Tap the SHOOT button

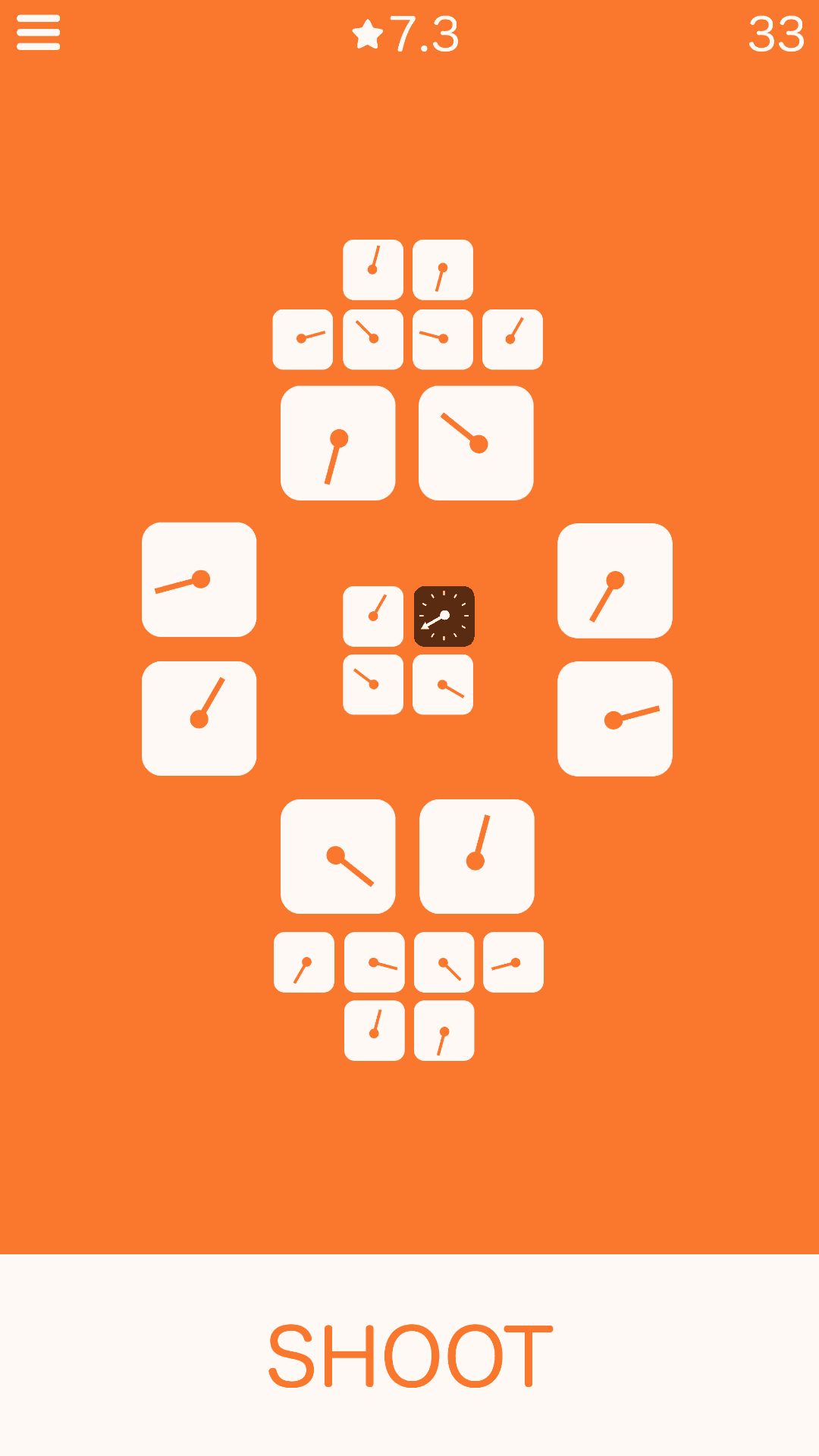409,1355
